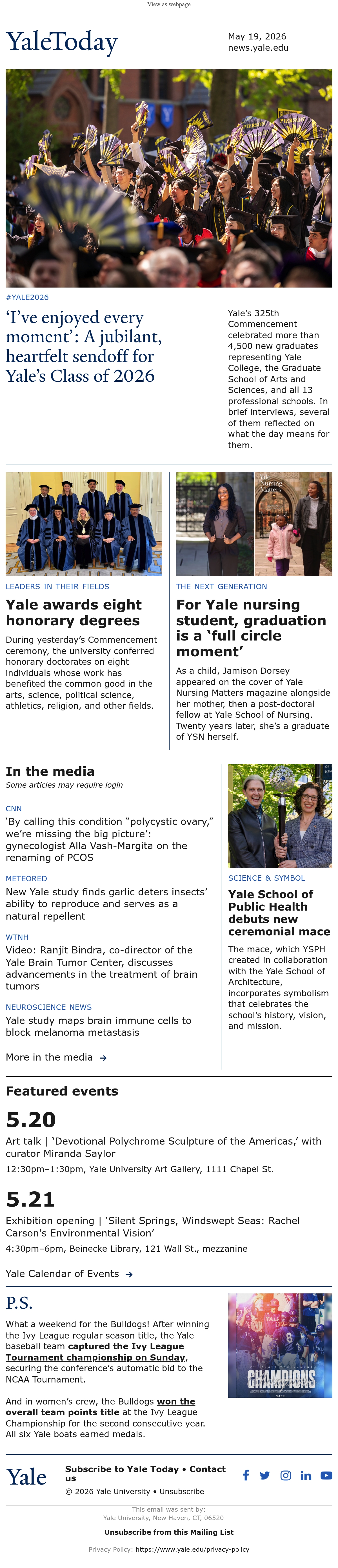Subscribe to Yale Today

[122, 1469]
